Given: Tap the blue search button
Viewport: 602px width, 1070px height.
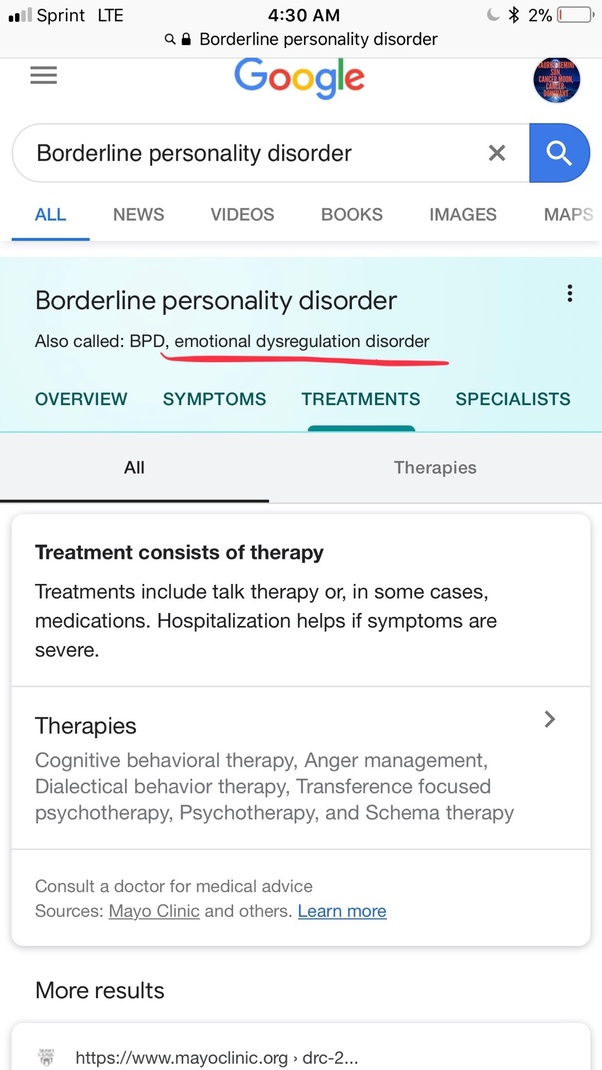Looking at the screenshot, I should point(559,154).
